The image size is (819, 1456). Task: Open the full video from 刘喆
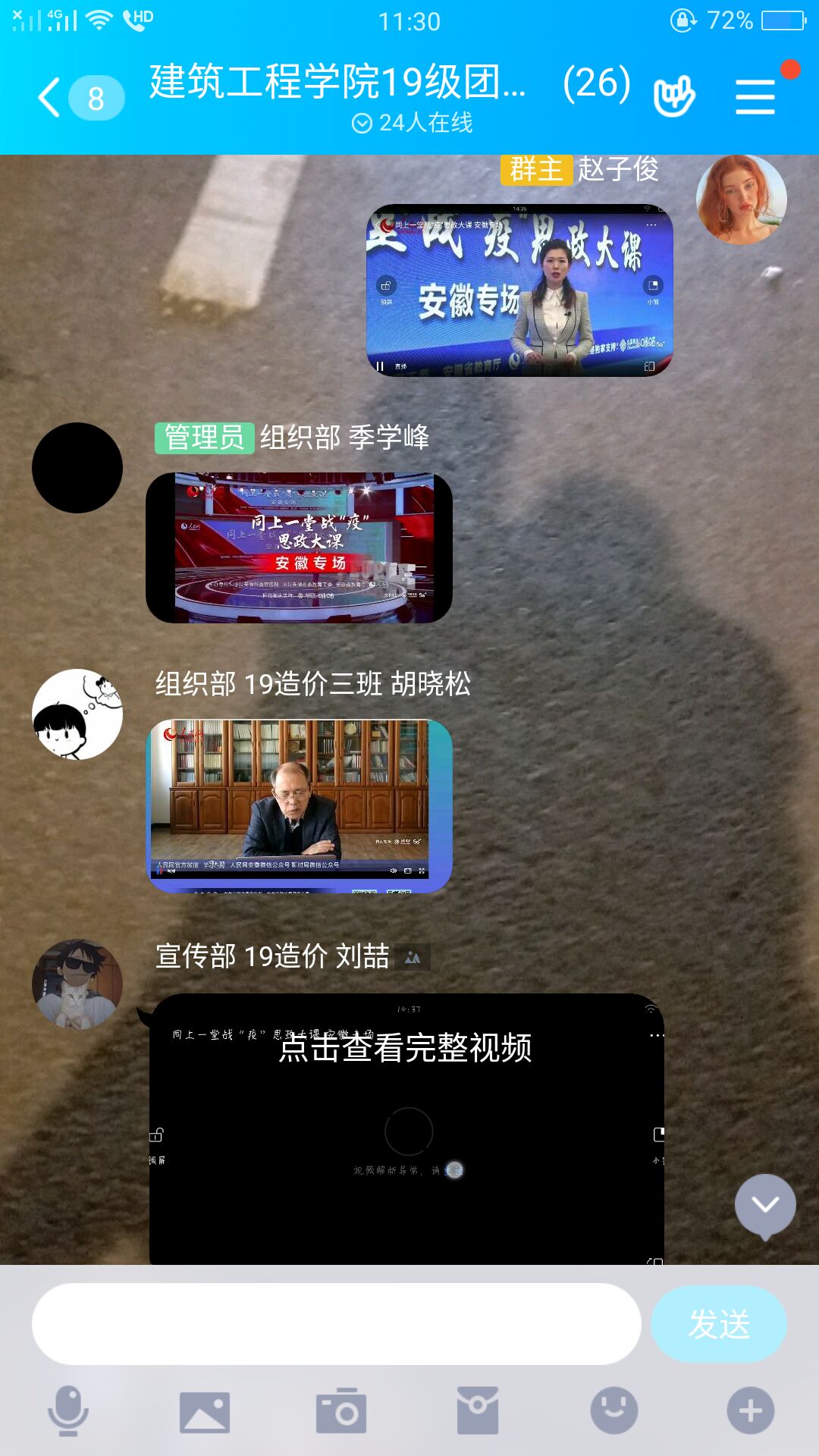406,1128
